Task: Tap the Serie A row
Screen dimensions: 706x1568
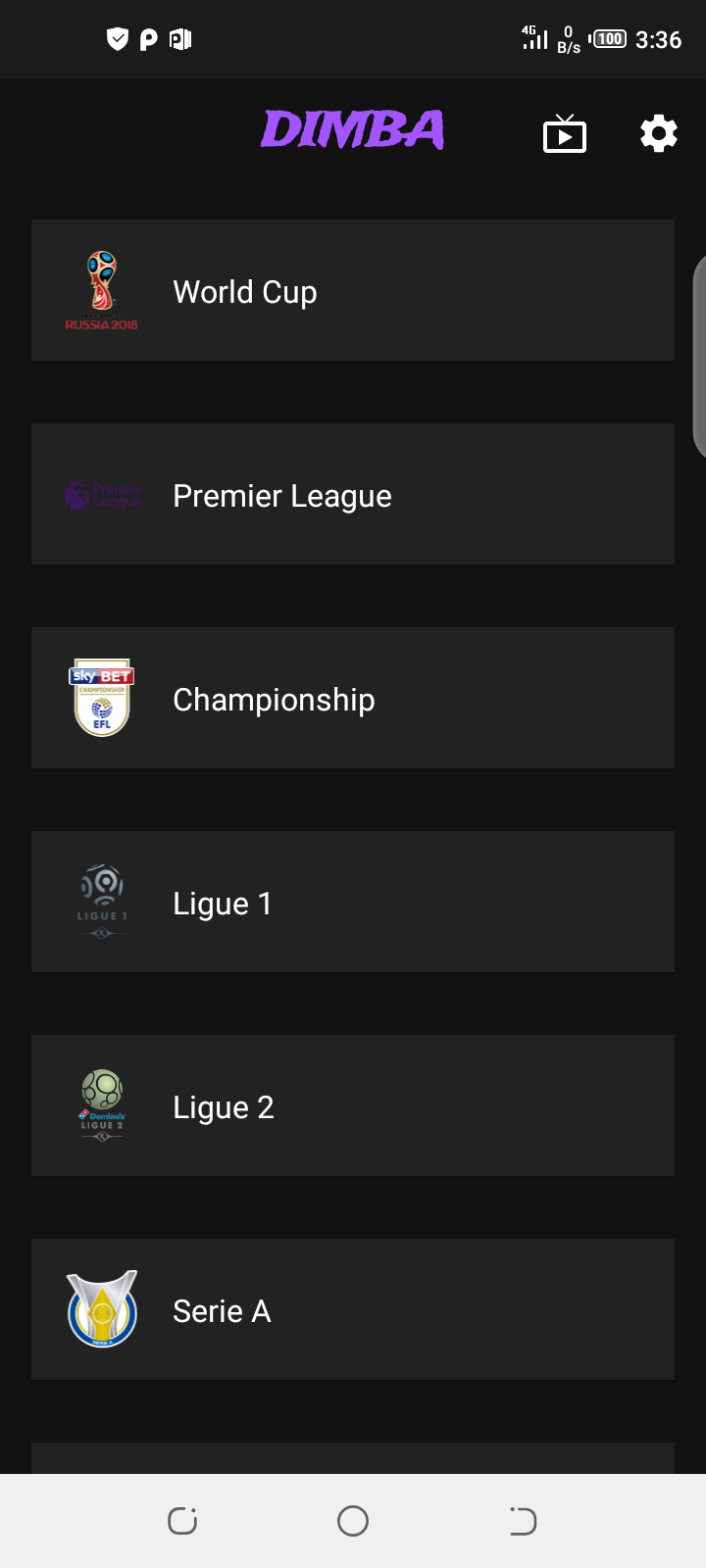Action: (353, 1309)
